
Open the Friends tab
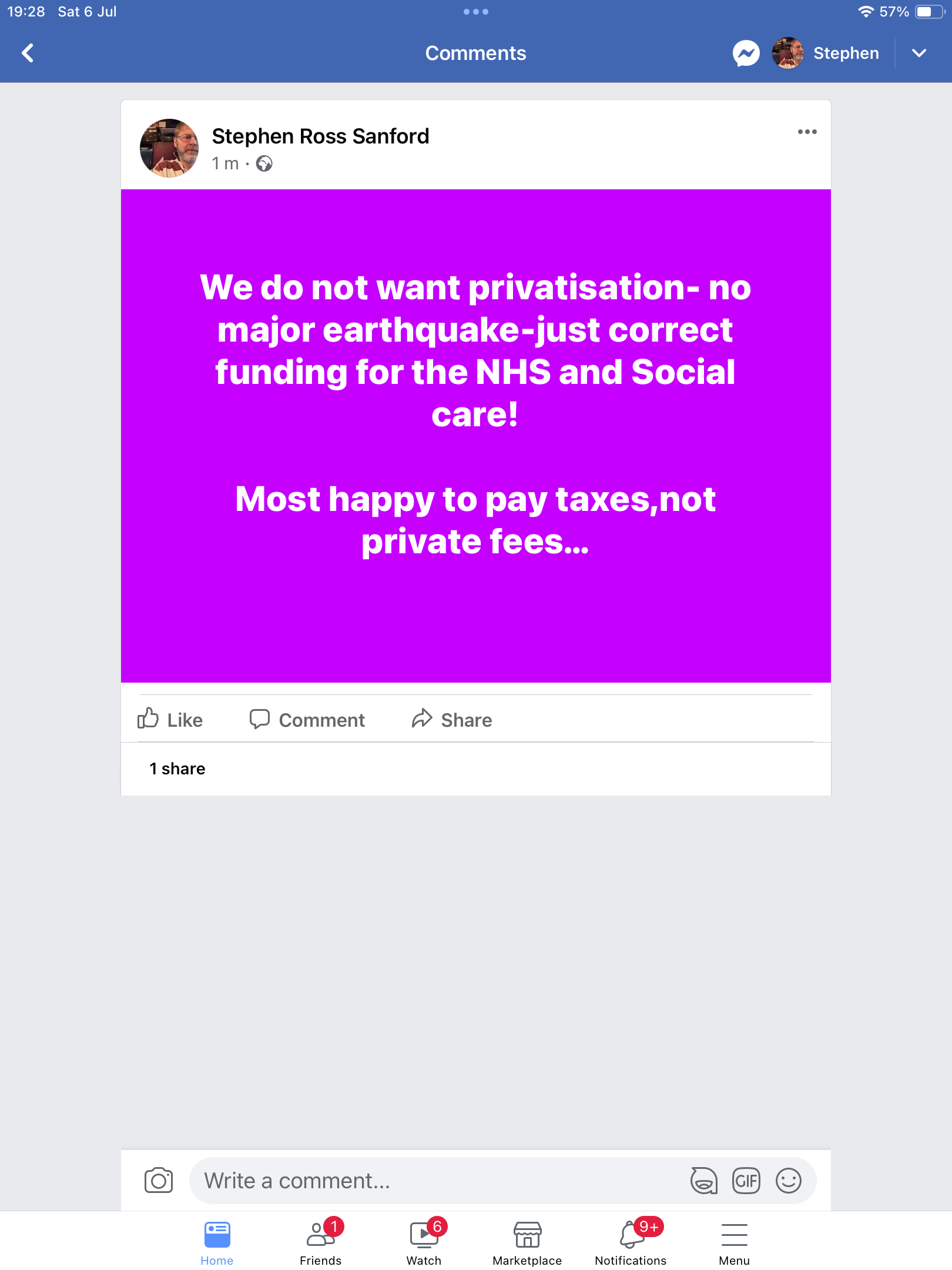pos(320,1242)
